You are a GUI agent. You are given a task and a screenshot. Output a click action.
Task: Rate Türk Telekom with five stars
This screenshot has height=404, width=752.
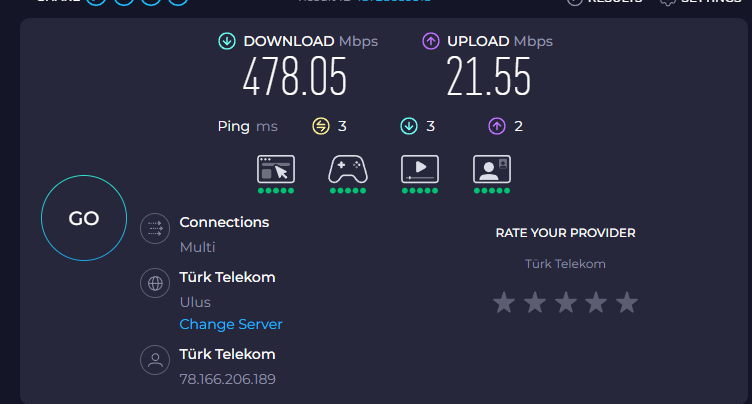point(627,302)
